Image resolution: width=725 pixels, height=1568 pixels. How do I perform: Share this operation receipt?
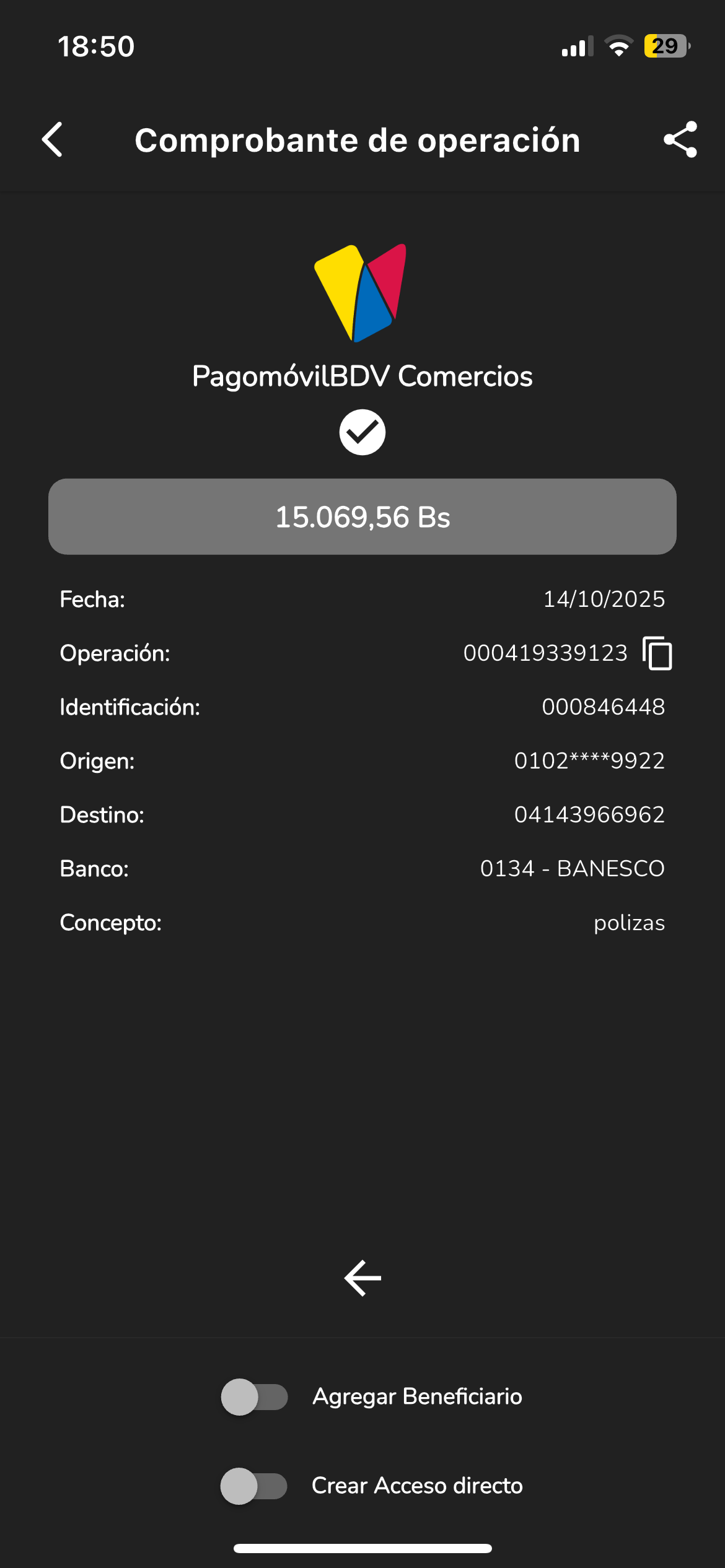coord(680,140)
